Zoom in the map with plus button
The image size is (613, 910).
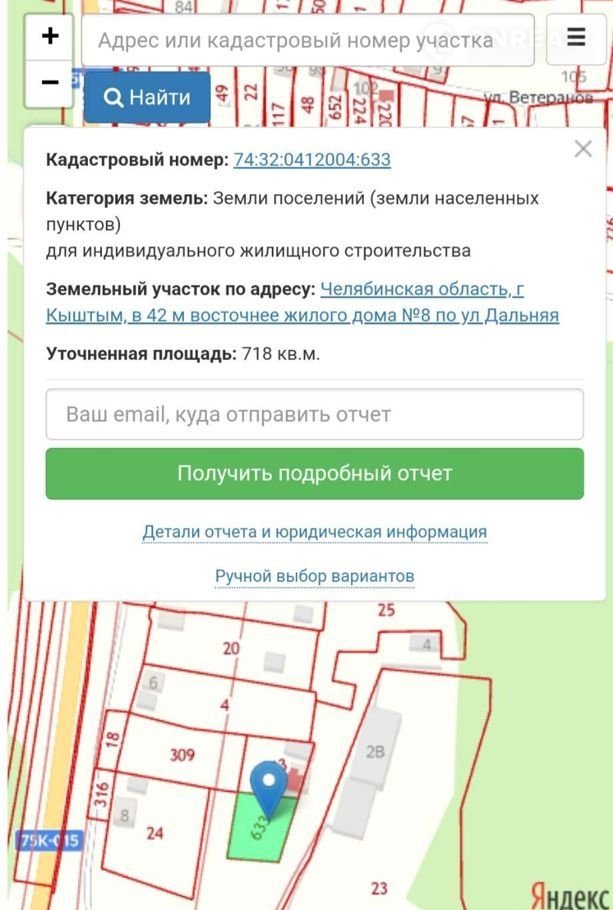[50, 38]
